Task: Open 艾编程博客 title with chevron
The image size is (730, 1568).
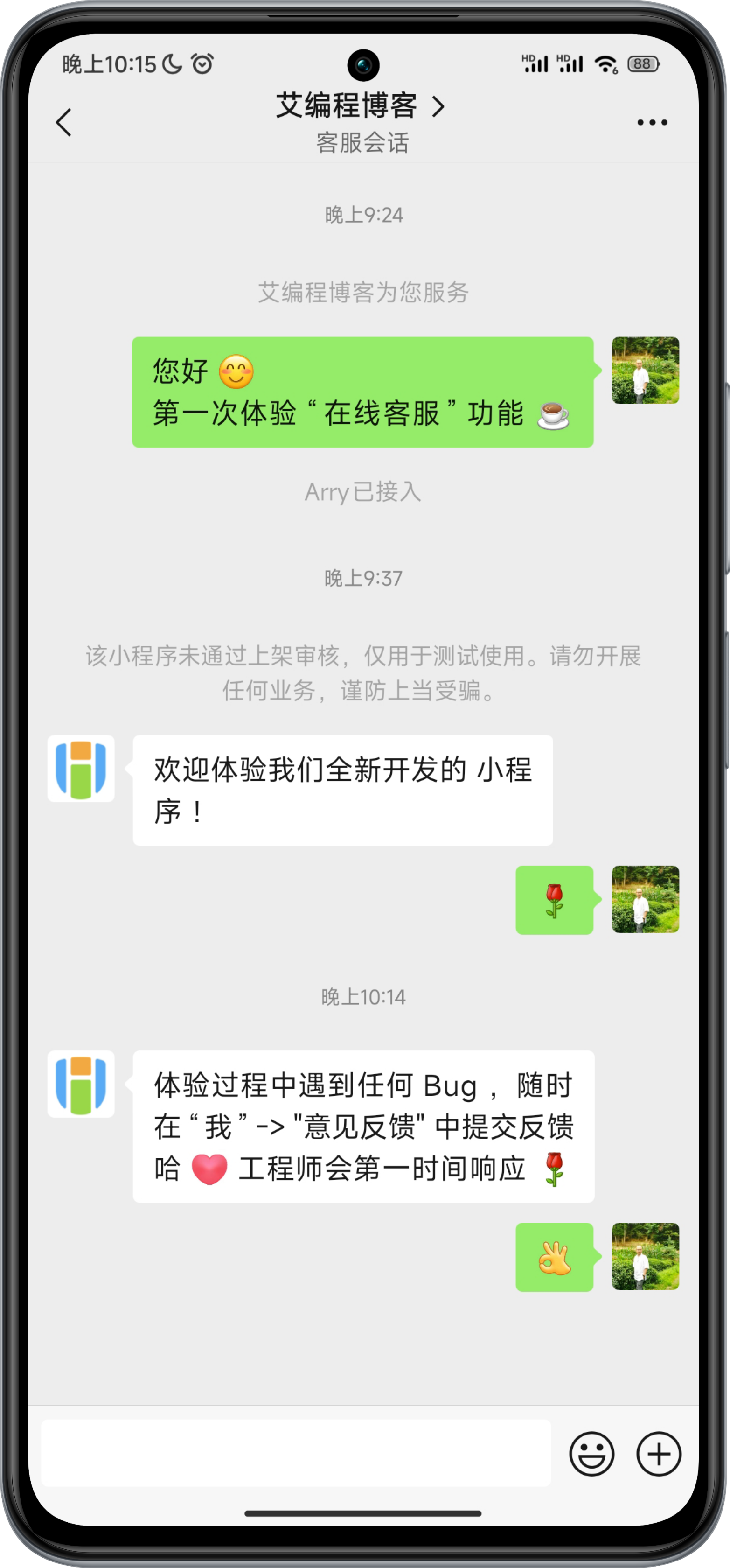Action: (360, 106)
